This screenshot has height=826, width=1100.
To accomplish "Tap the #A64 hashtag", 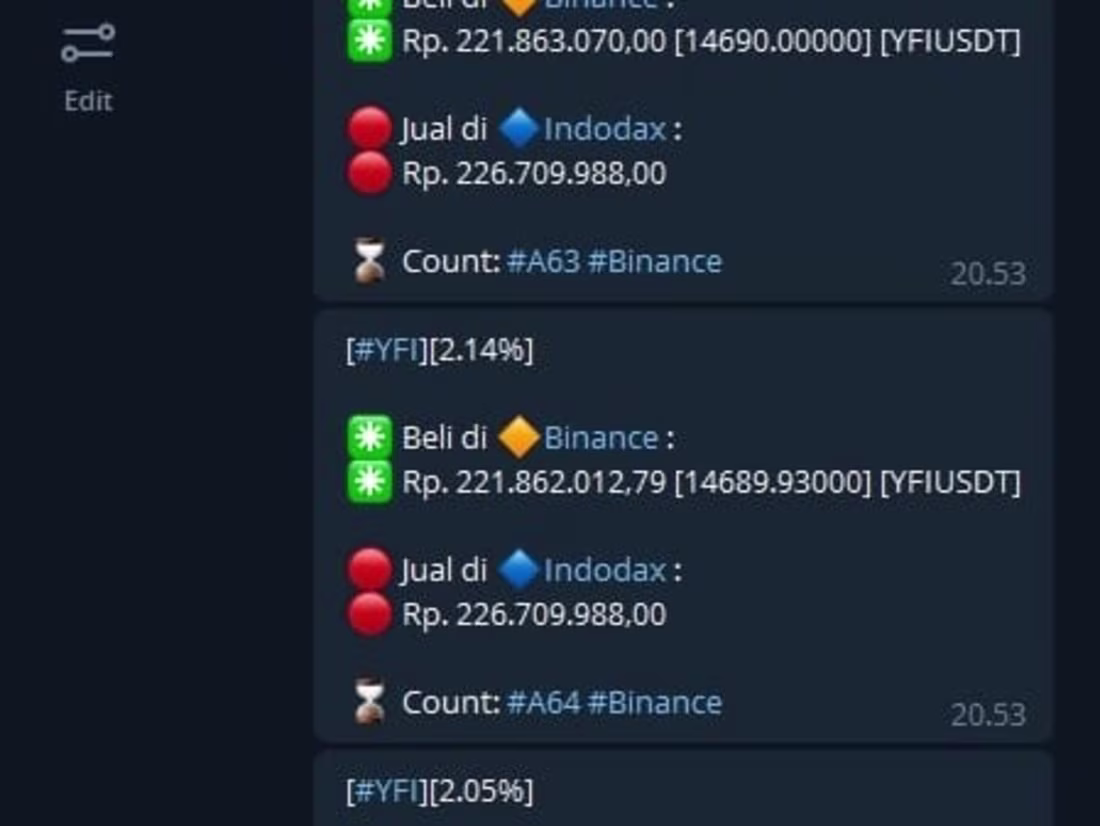I will pos(543,702).
